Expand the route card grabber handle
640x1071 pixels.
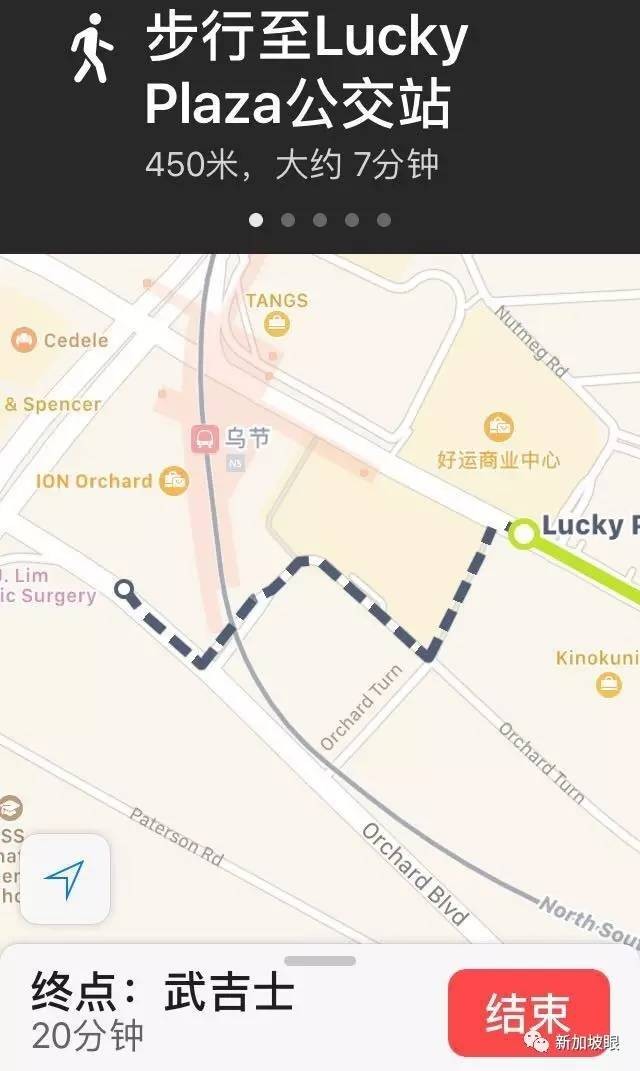[x=320, y=960]
